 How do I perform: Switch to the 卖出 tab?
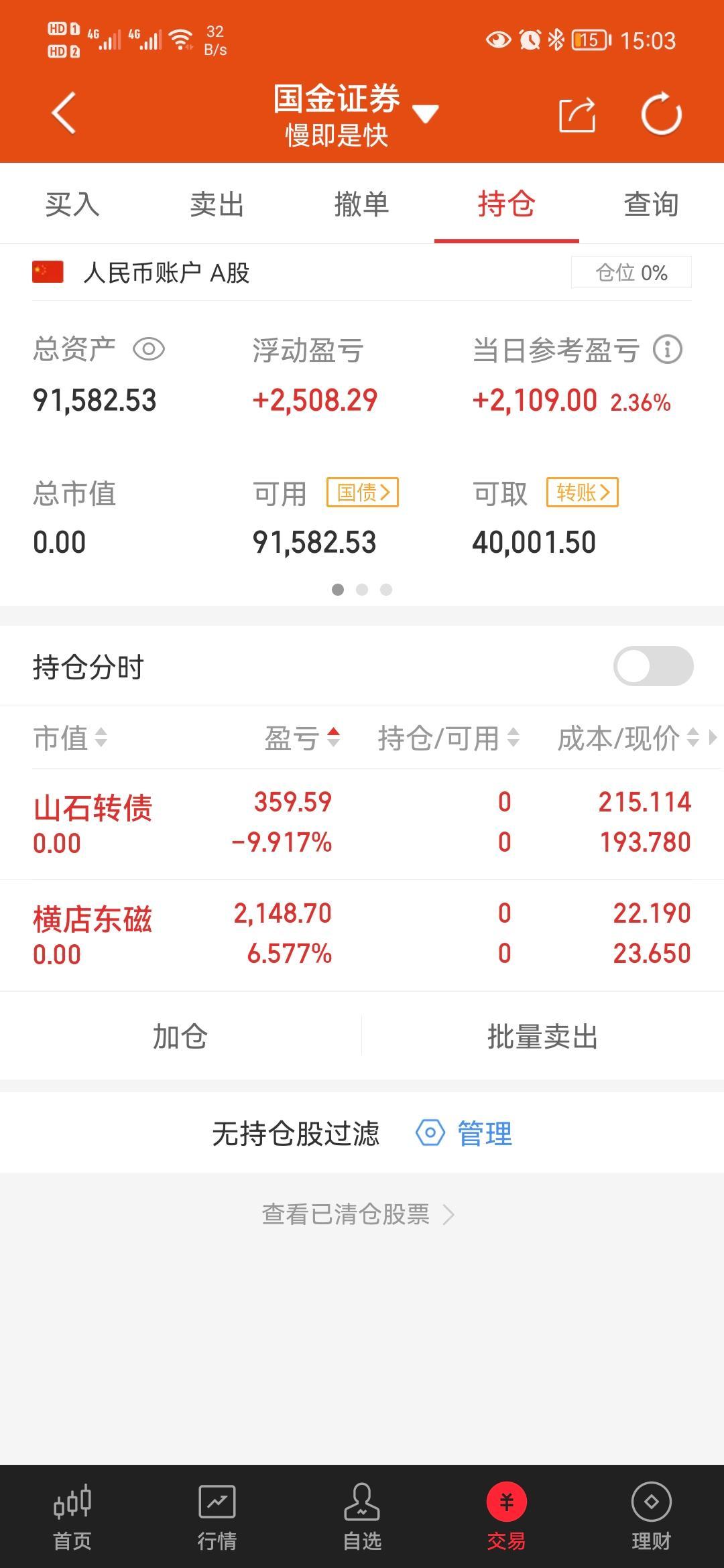tap(217, 204)
